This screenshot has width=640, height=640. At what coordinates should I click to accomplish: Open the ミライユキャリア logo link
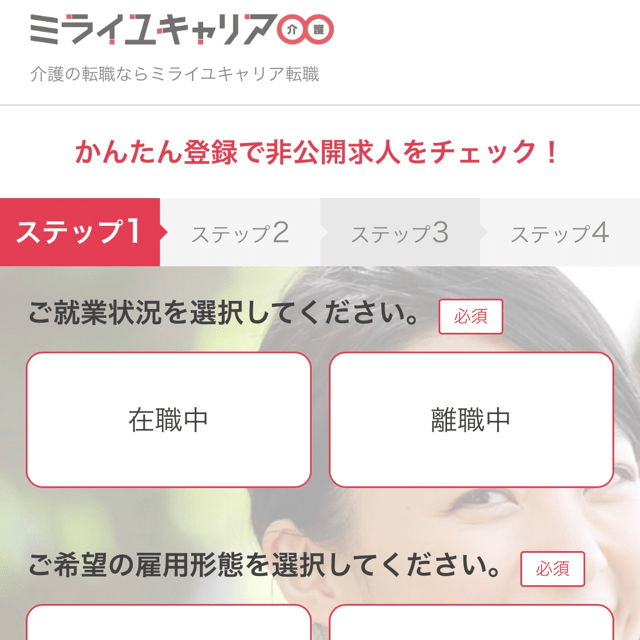[181, 30]
